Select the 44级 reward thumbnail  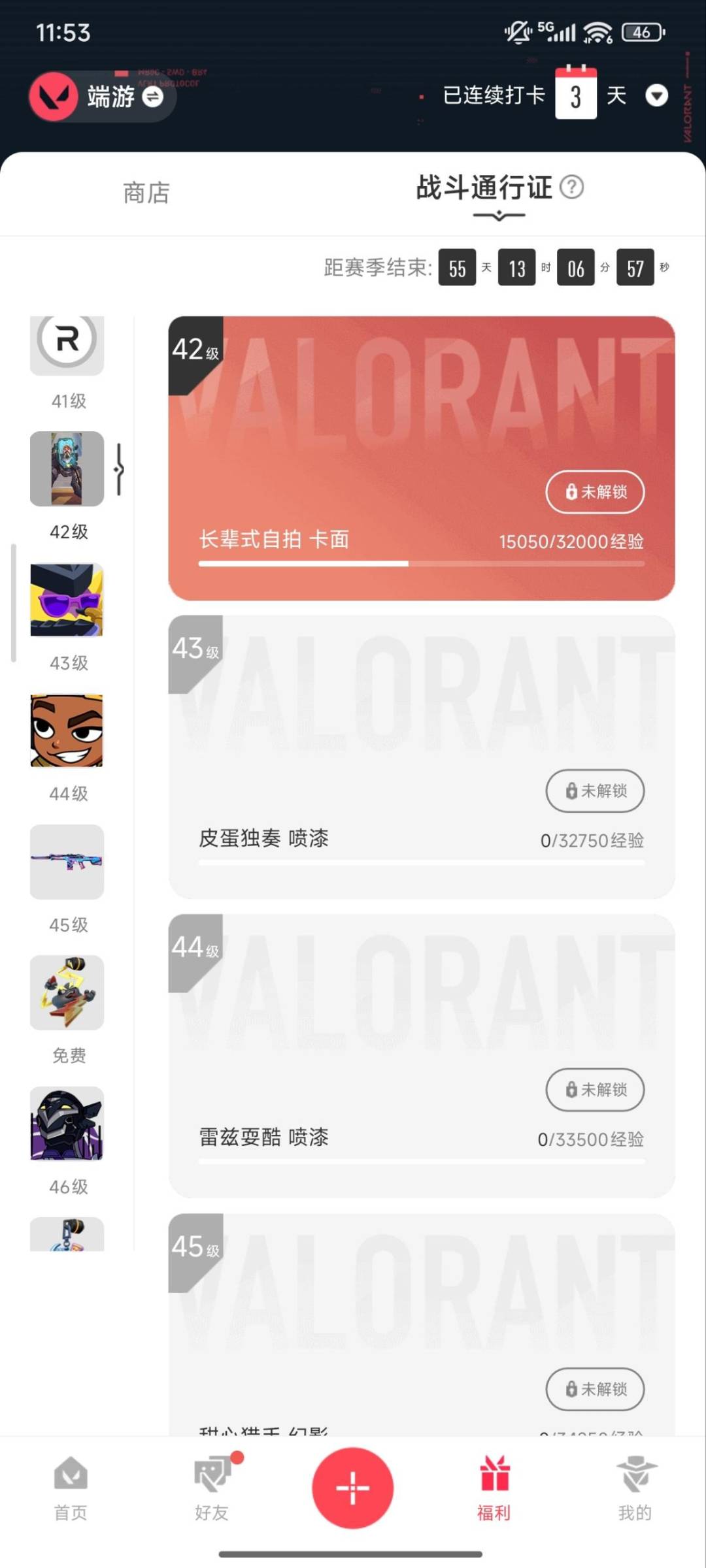coord(67,730)
